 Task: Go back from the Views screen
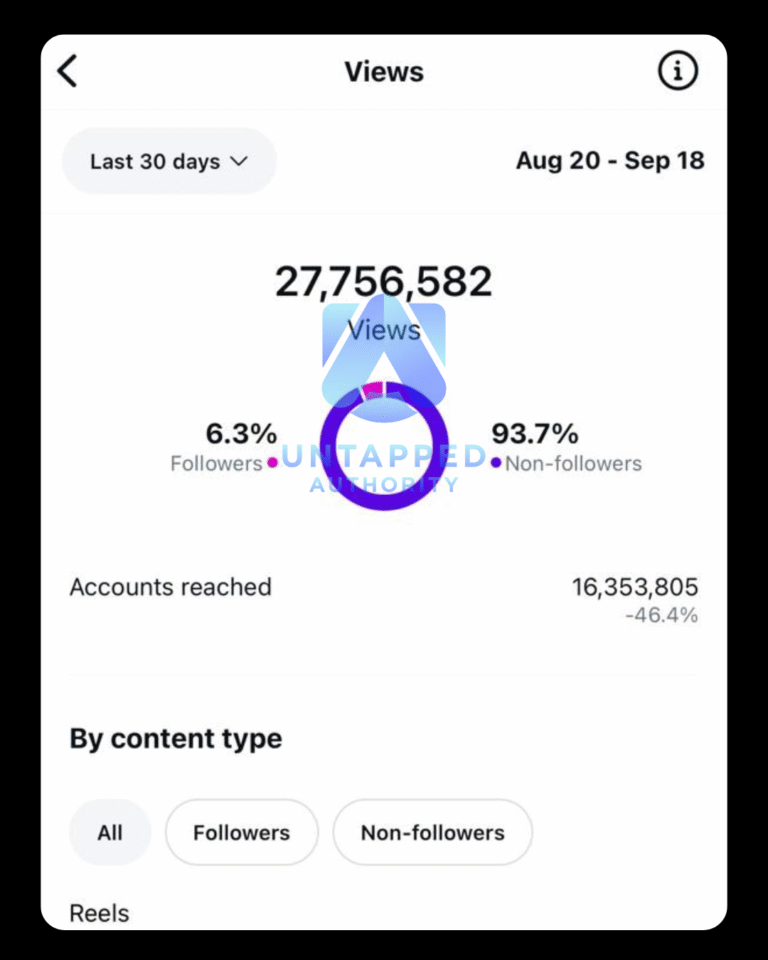67,72
